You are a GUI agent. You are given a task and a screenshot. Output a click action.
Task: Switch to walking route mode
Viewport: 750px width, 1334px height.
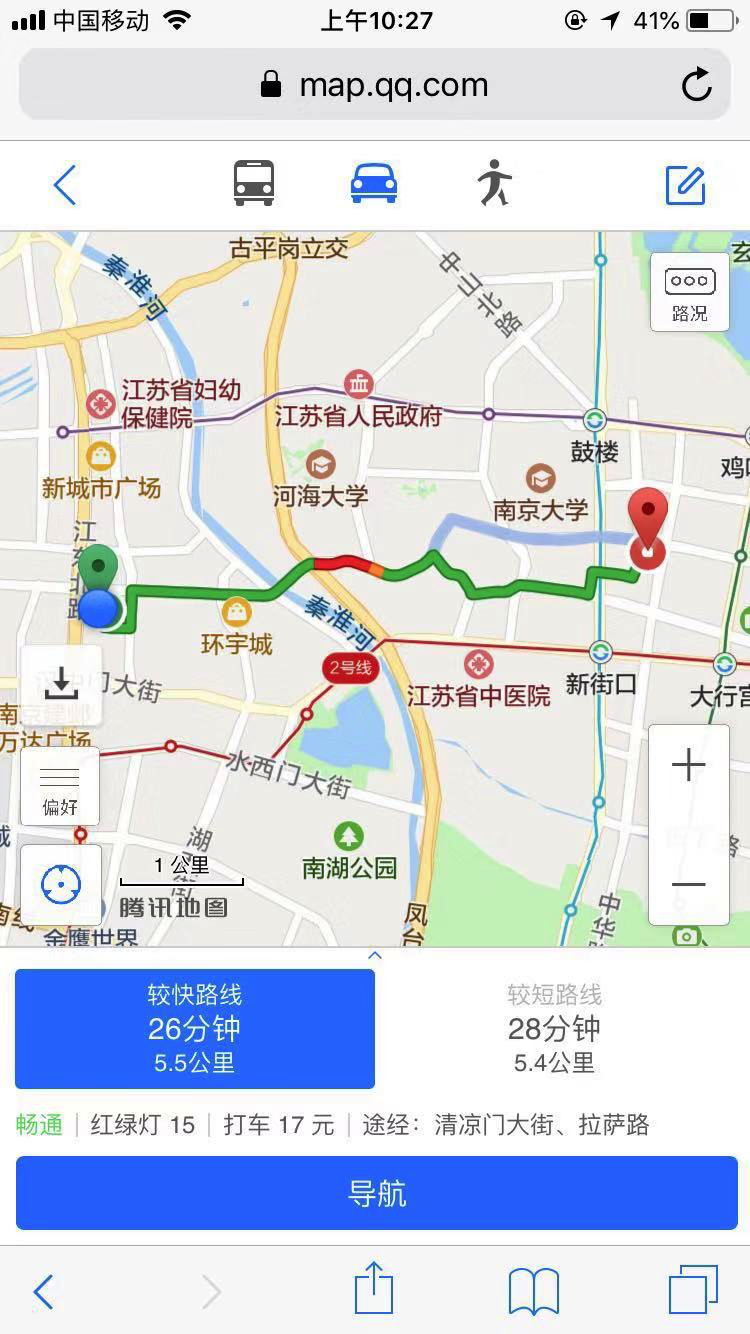494,184
